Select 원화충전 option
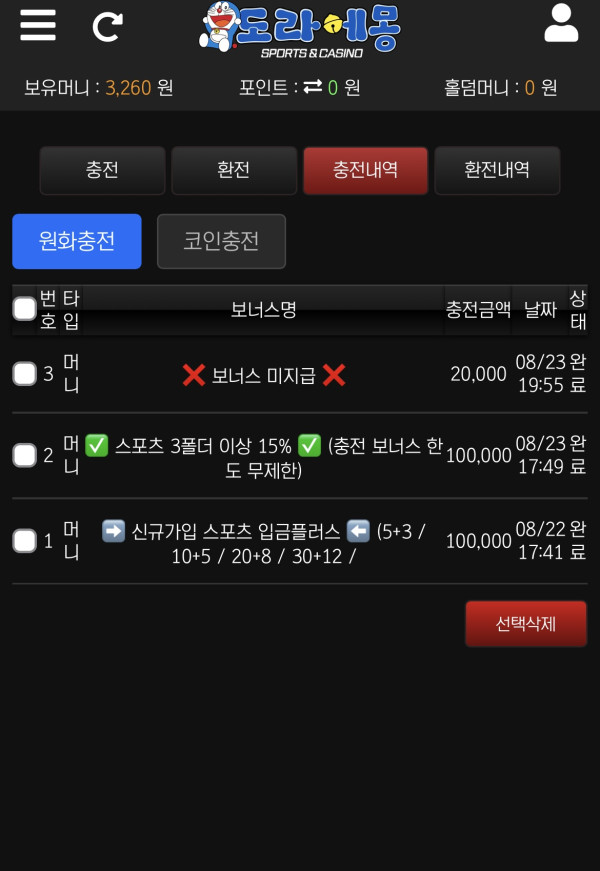The image size is (600, 871). point(77,241)
